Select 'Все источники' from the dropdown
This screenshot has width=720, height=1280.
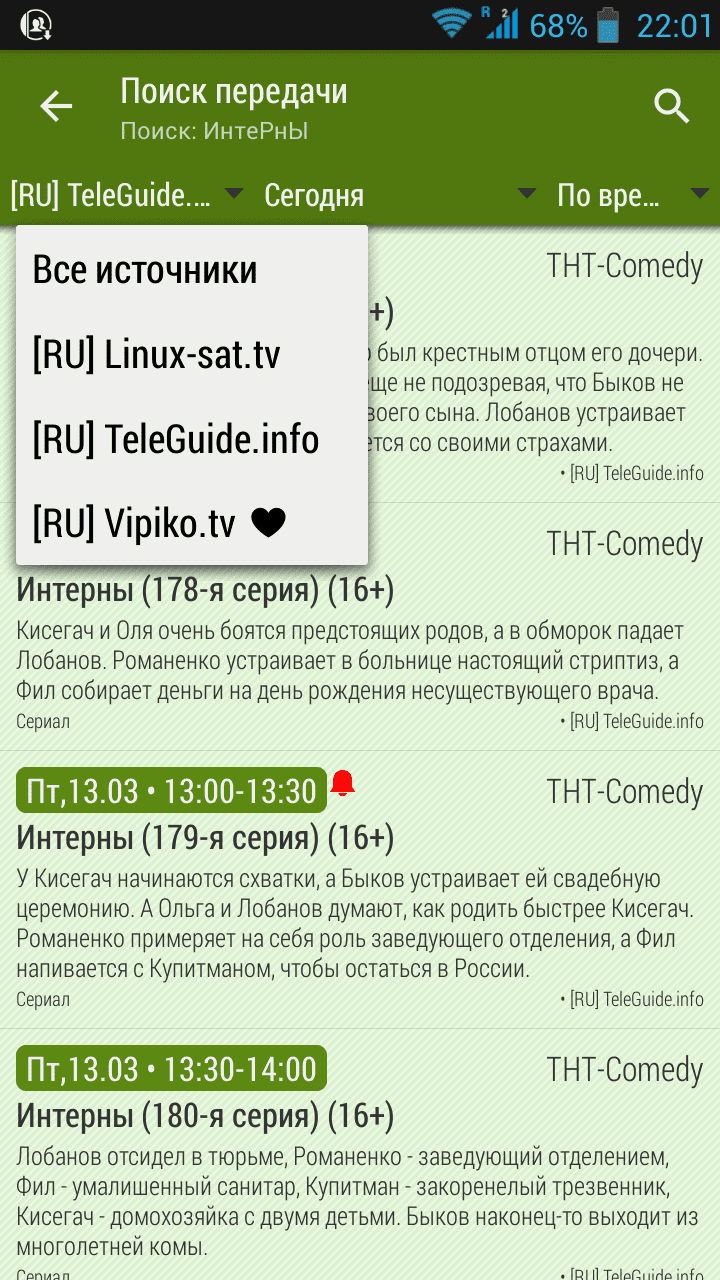[x=145, y=270]
